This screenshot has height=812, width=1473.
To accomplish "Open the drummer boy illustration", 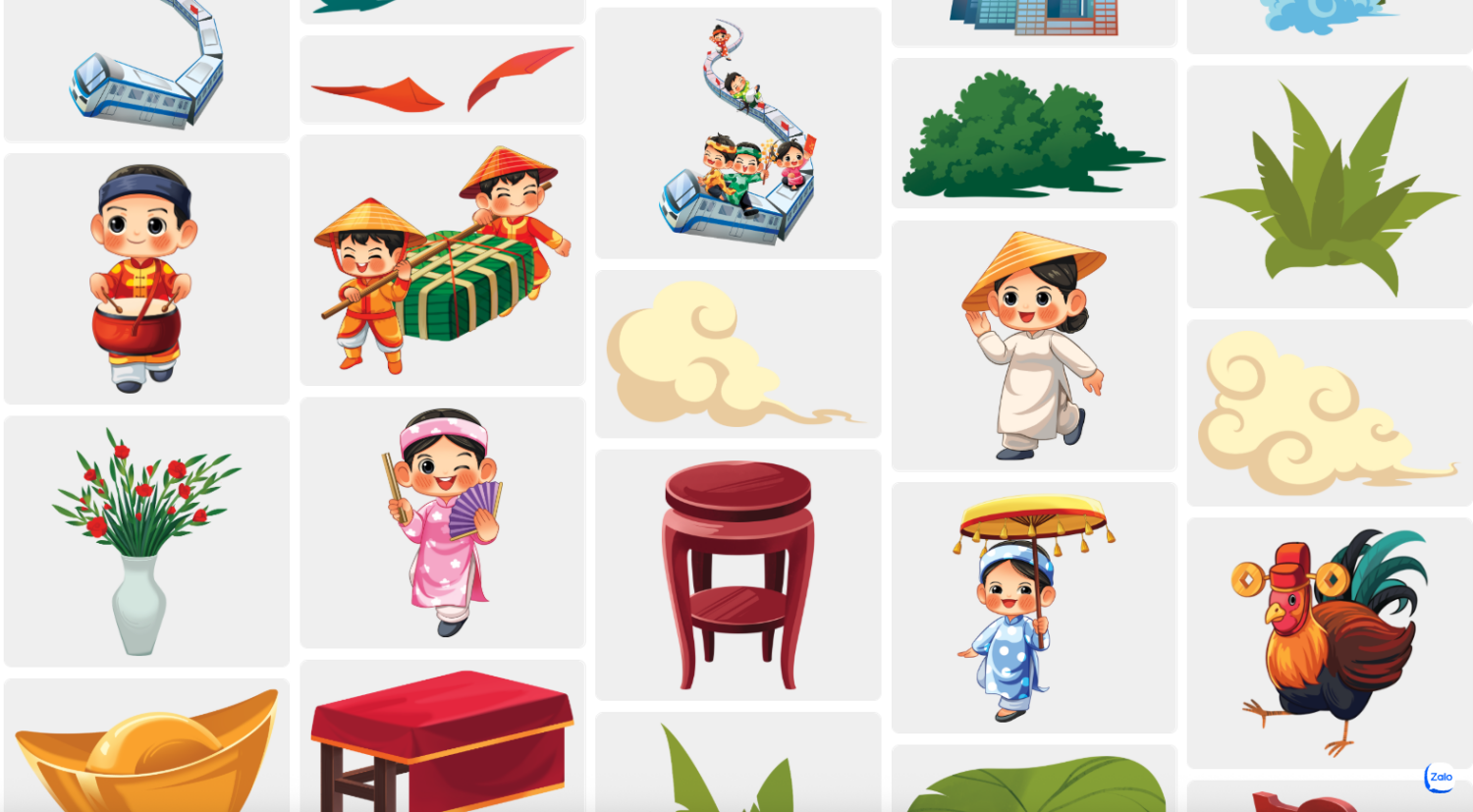I will point(146,279).
